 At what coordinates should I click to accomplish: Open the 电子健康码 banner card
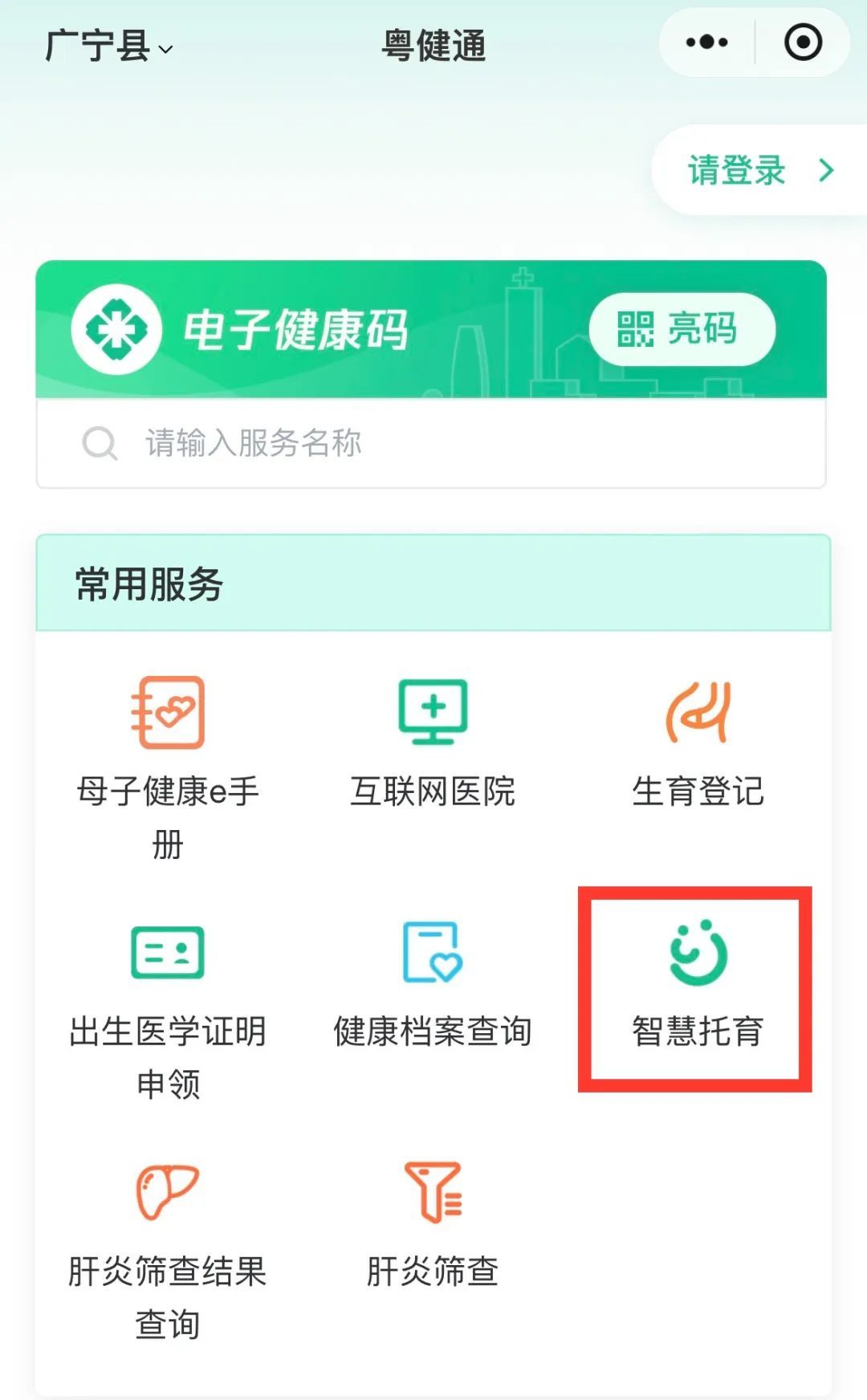pyautogui.click(x=431, y=329)
